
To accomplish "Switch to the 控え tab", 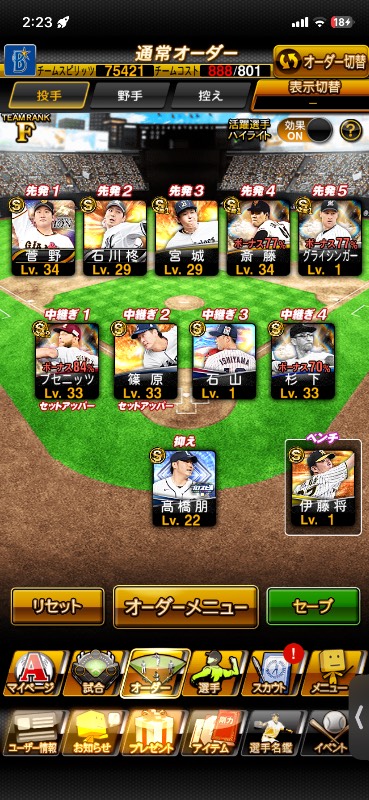I will (x=211, y=95).
